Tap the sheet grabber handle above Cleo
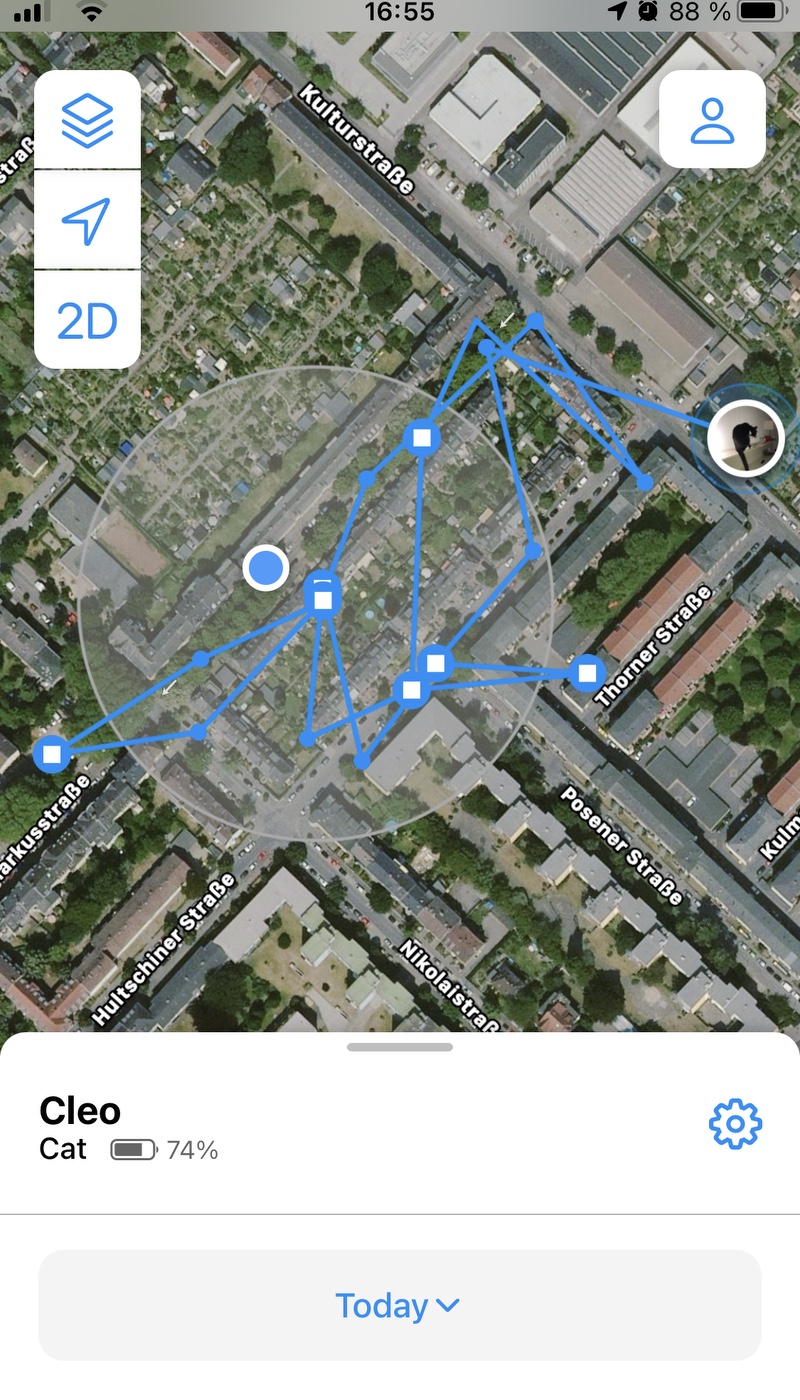The height and width of the screenshot is (1400, 800). pyautogui.click(x=400, y=1047)
